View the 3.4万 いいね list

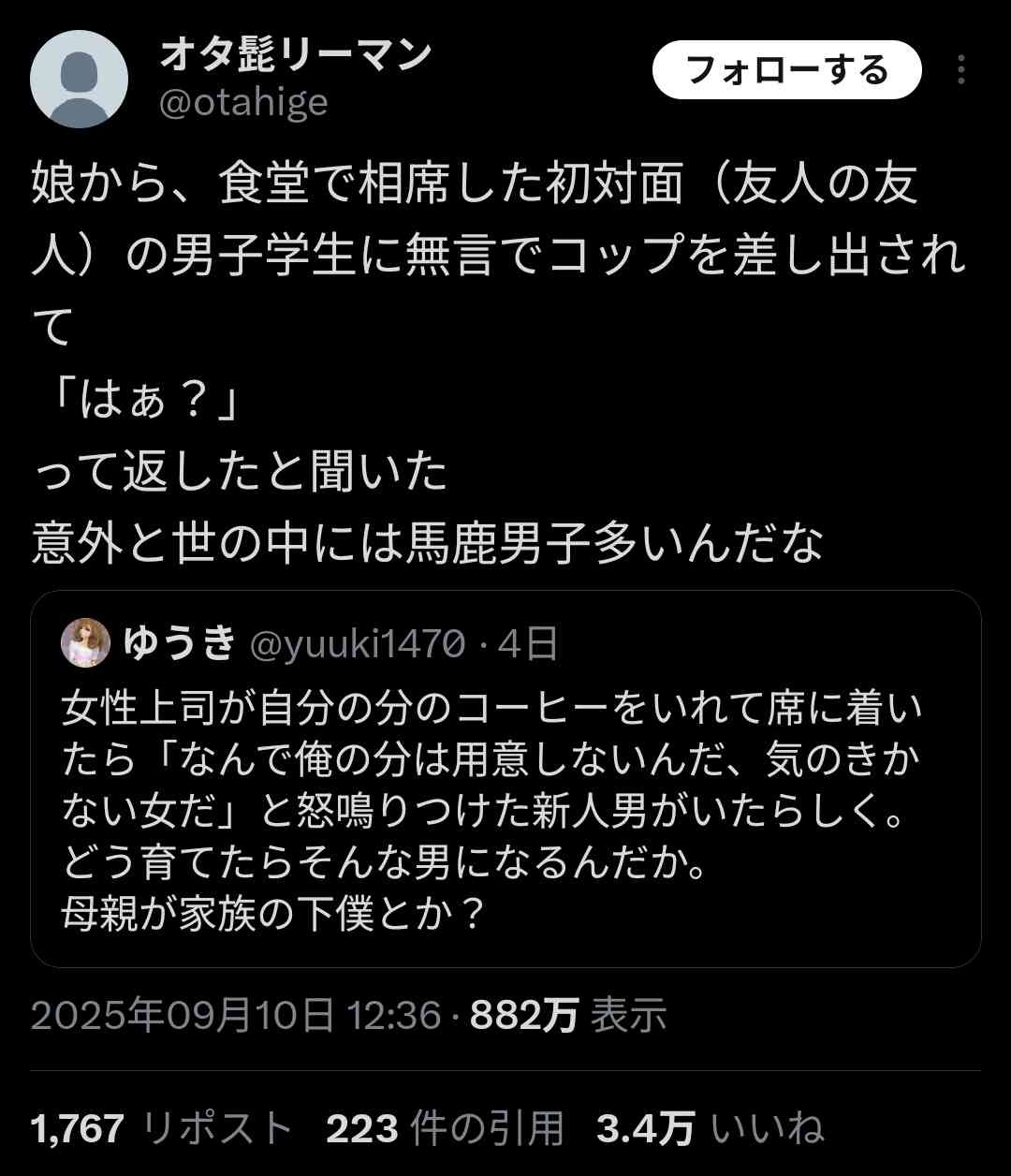pos(710,1128)
